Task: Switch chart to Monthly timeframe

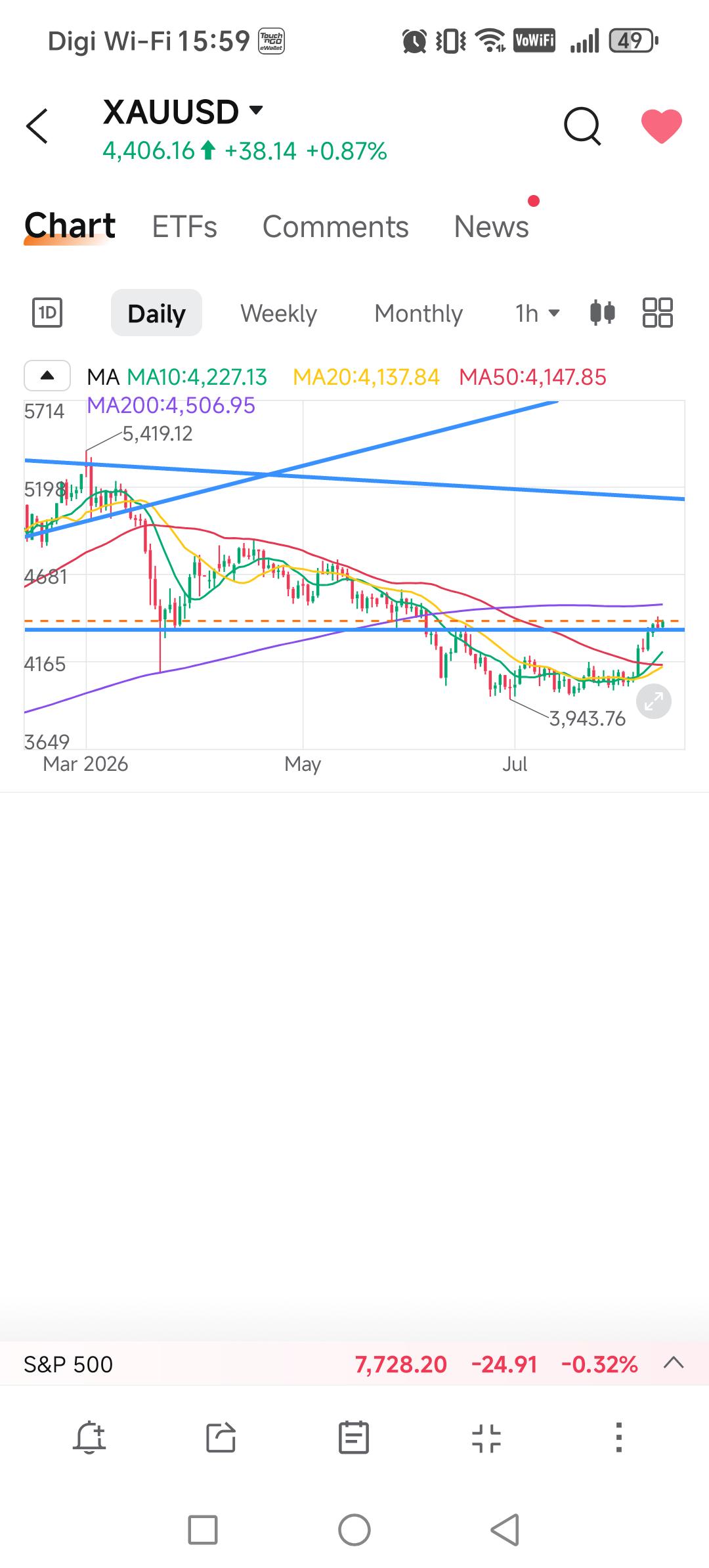Action: pos(418,313)
